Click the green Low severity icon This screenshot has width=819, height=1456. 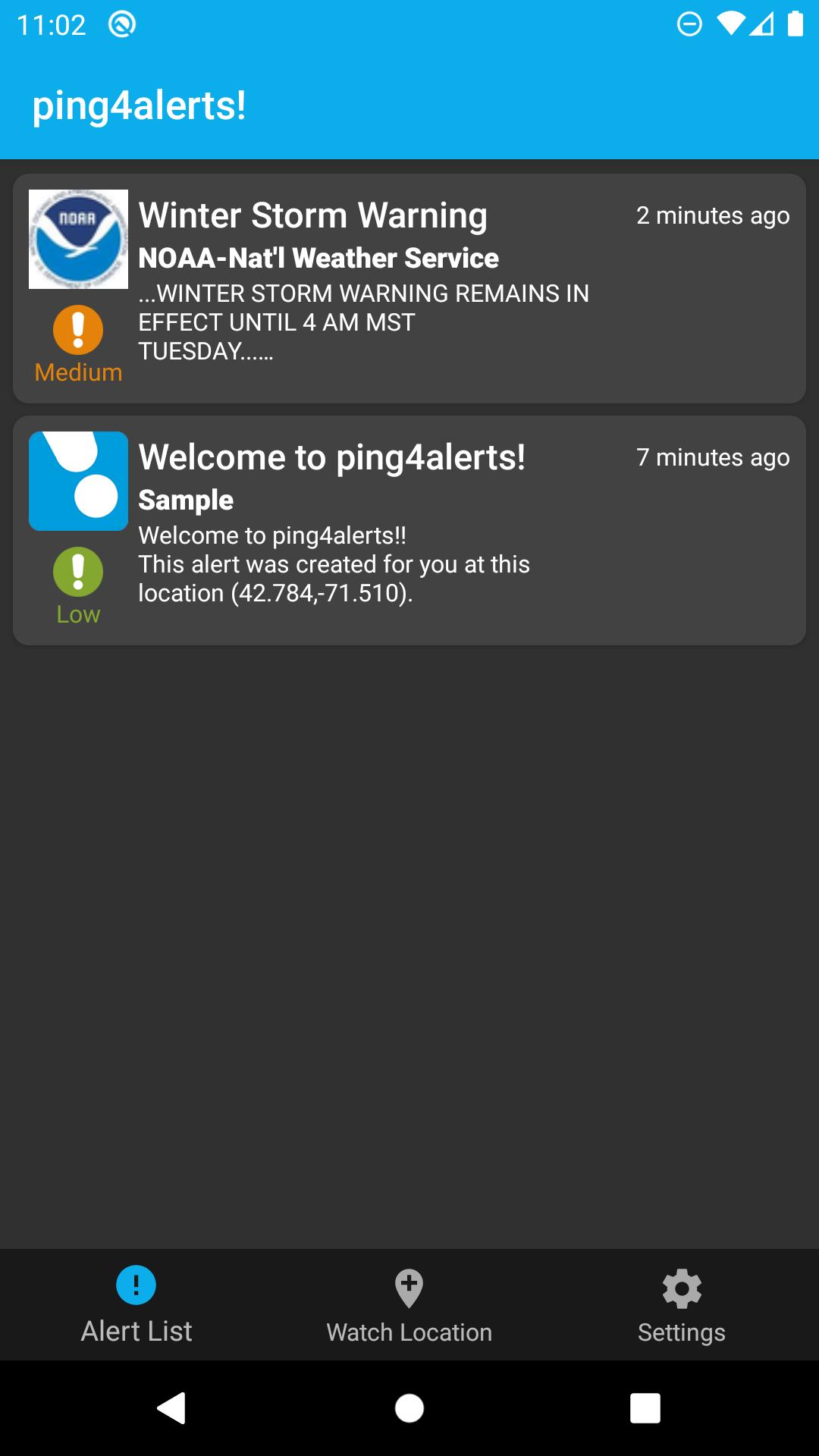(x=77, y=573)
